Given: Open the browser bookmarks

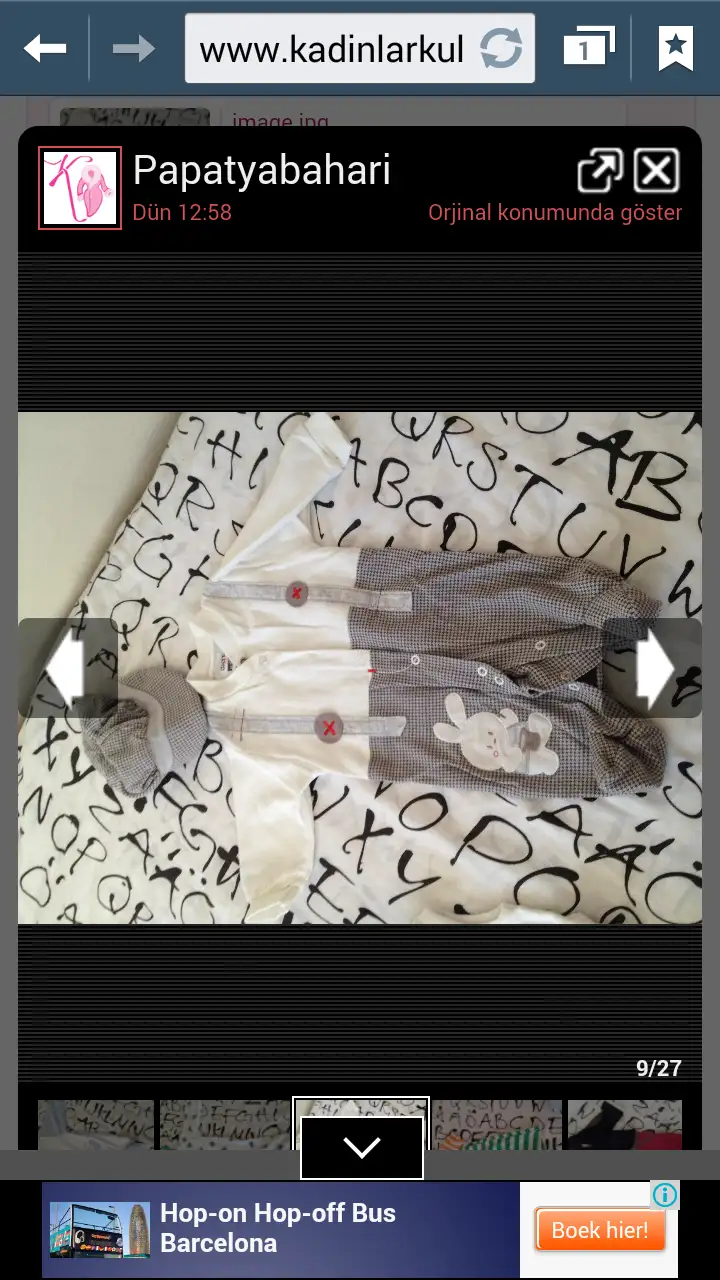Looking at the screenshot, I should (x=676, y=48).
